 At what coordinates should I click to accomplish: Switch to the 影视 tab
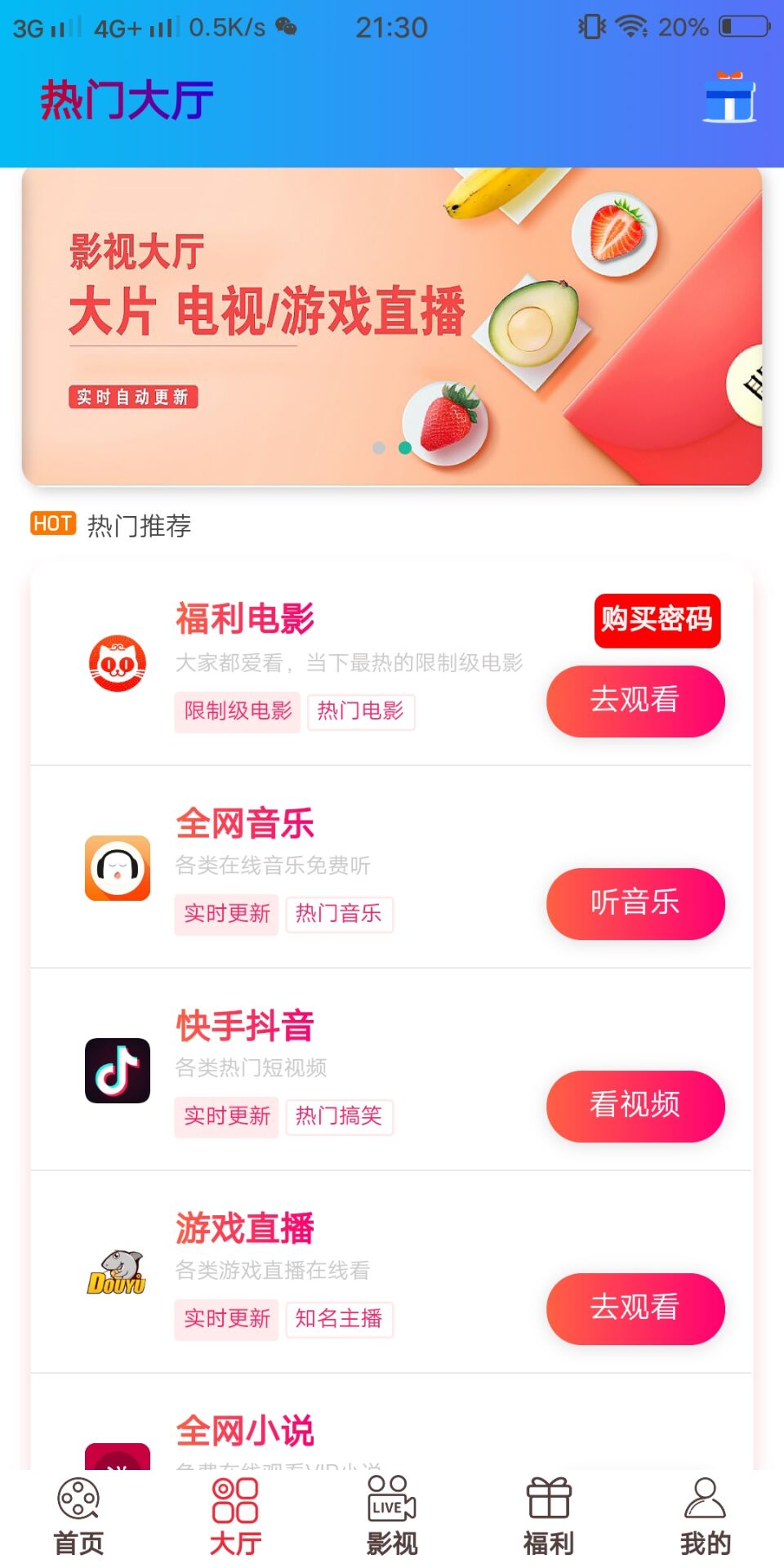pyautogui.click(x=392, y=1517)
